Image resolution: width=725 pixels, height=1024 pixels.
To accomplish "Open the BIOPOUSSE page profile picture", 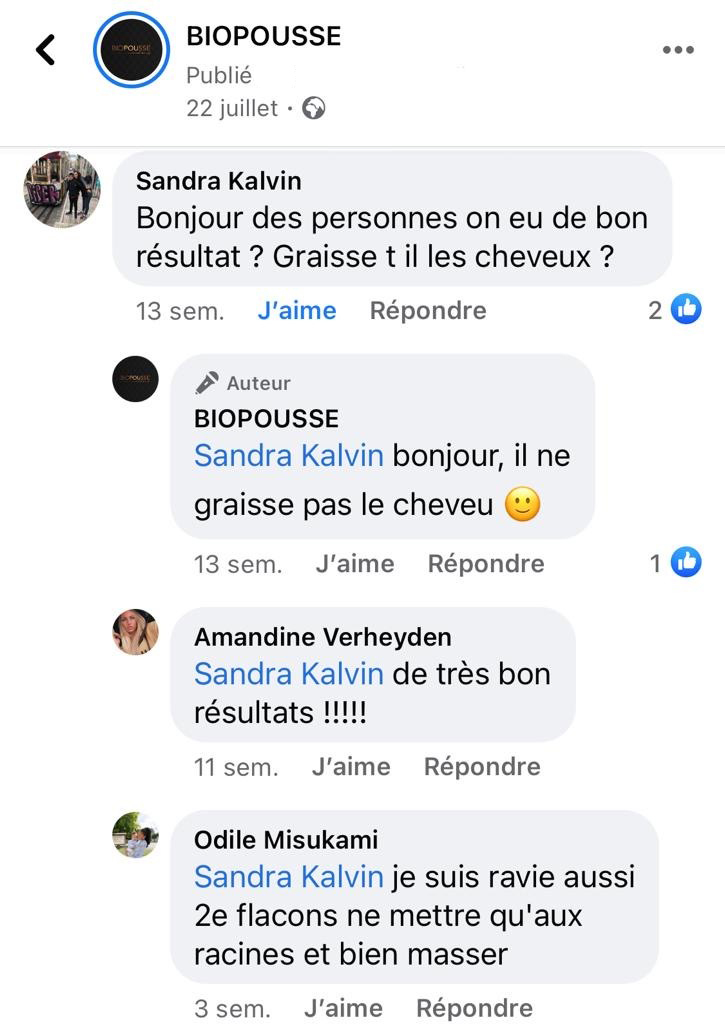I will coord(131,49).
